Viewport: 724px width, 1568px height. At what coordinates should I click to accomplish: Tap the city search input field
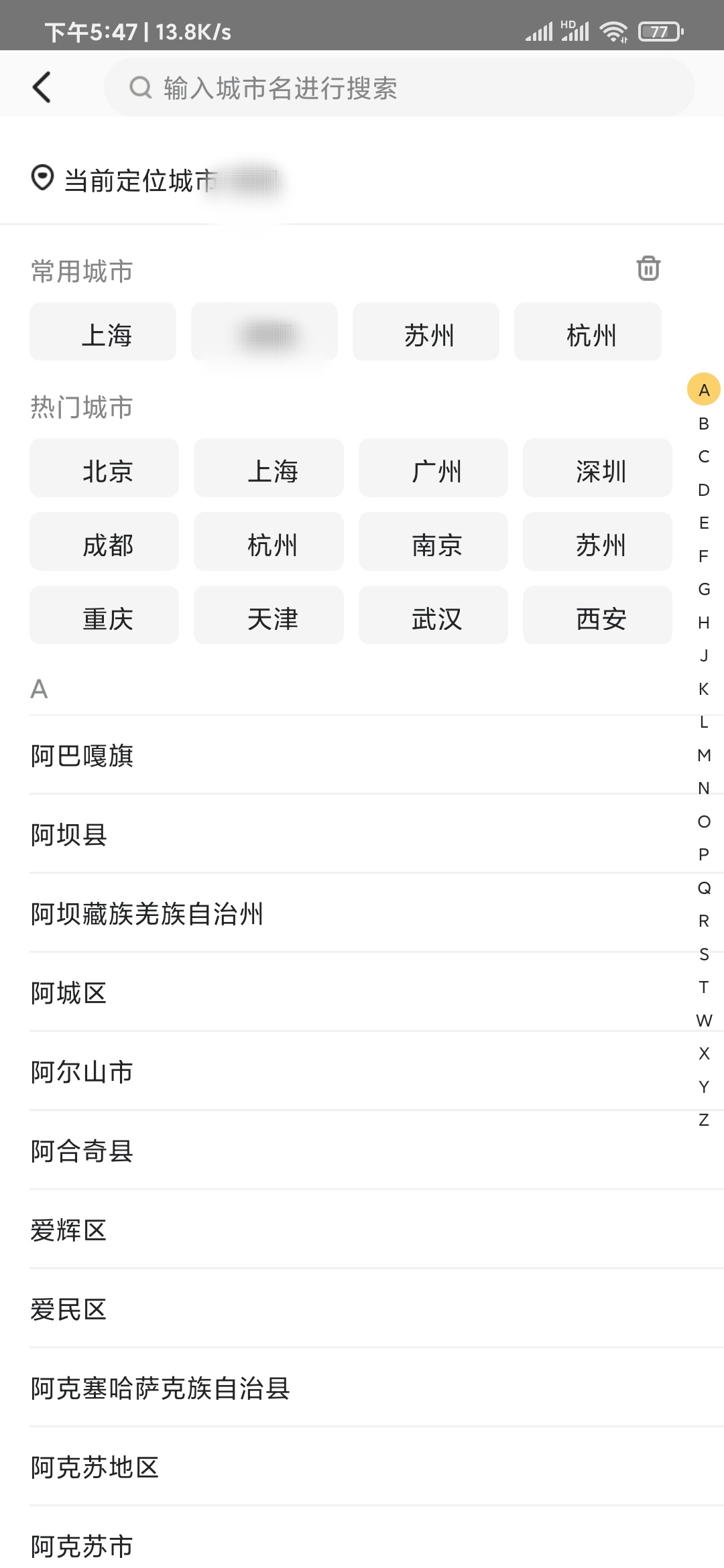(x=402, y=88)
